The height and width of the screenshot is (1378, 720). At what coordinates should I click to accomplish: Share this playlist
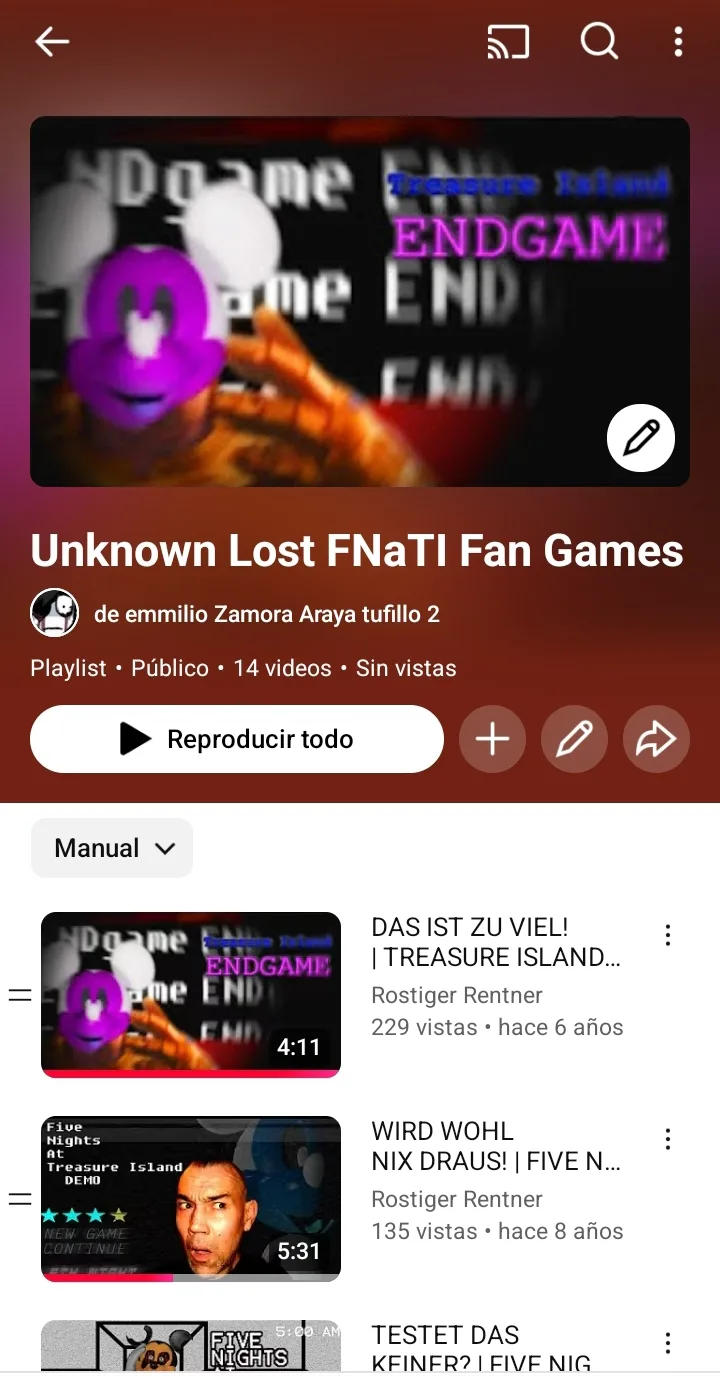coord(656,739)
